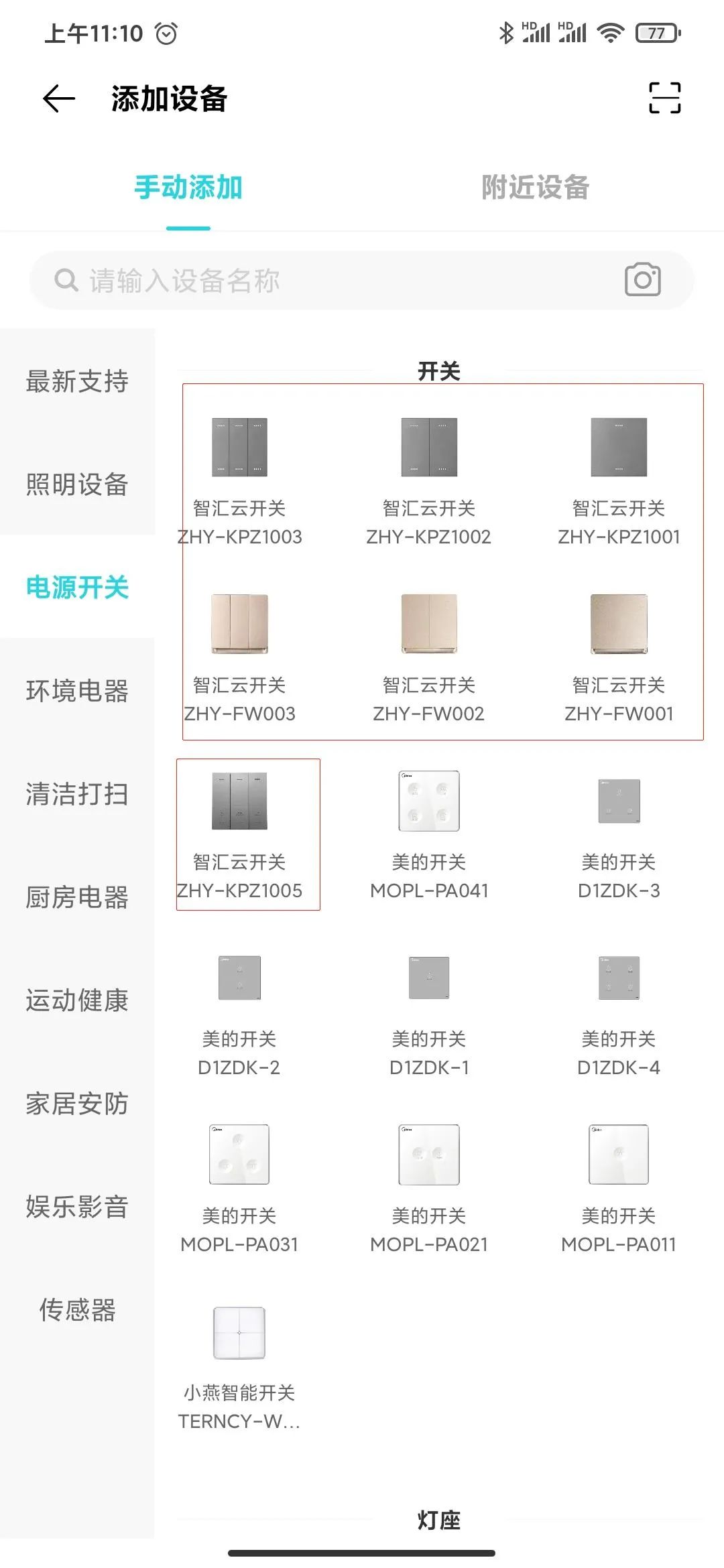The width and height of the screenshot is (724, 1568).
Task: Add 智汇云开关 ZHY-KPZ1003 device
Action: coord(239,479)
